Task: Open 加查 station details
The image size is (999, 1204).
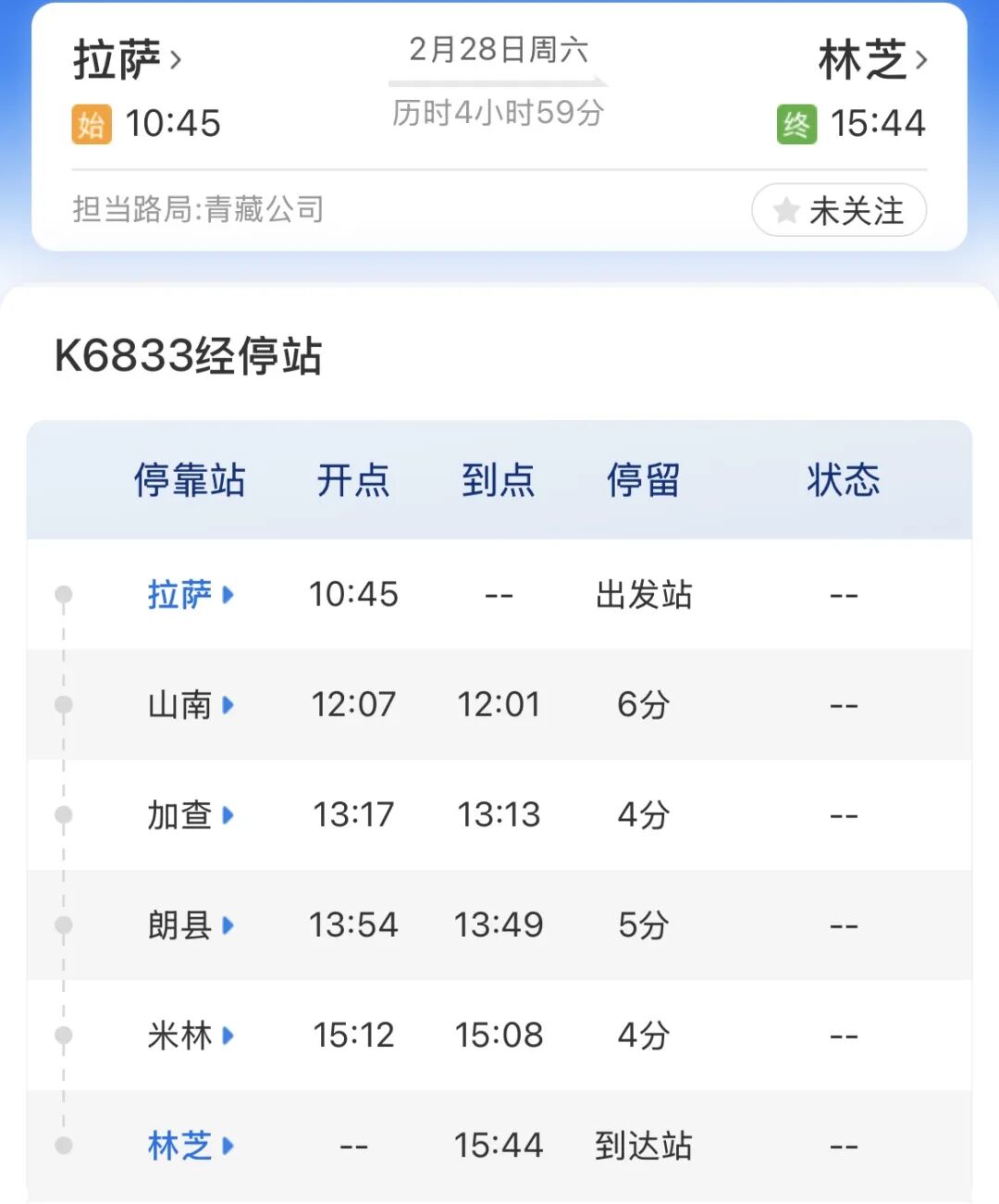Action: 190,815
